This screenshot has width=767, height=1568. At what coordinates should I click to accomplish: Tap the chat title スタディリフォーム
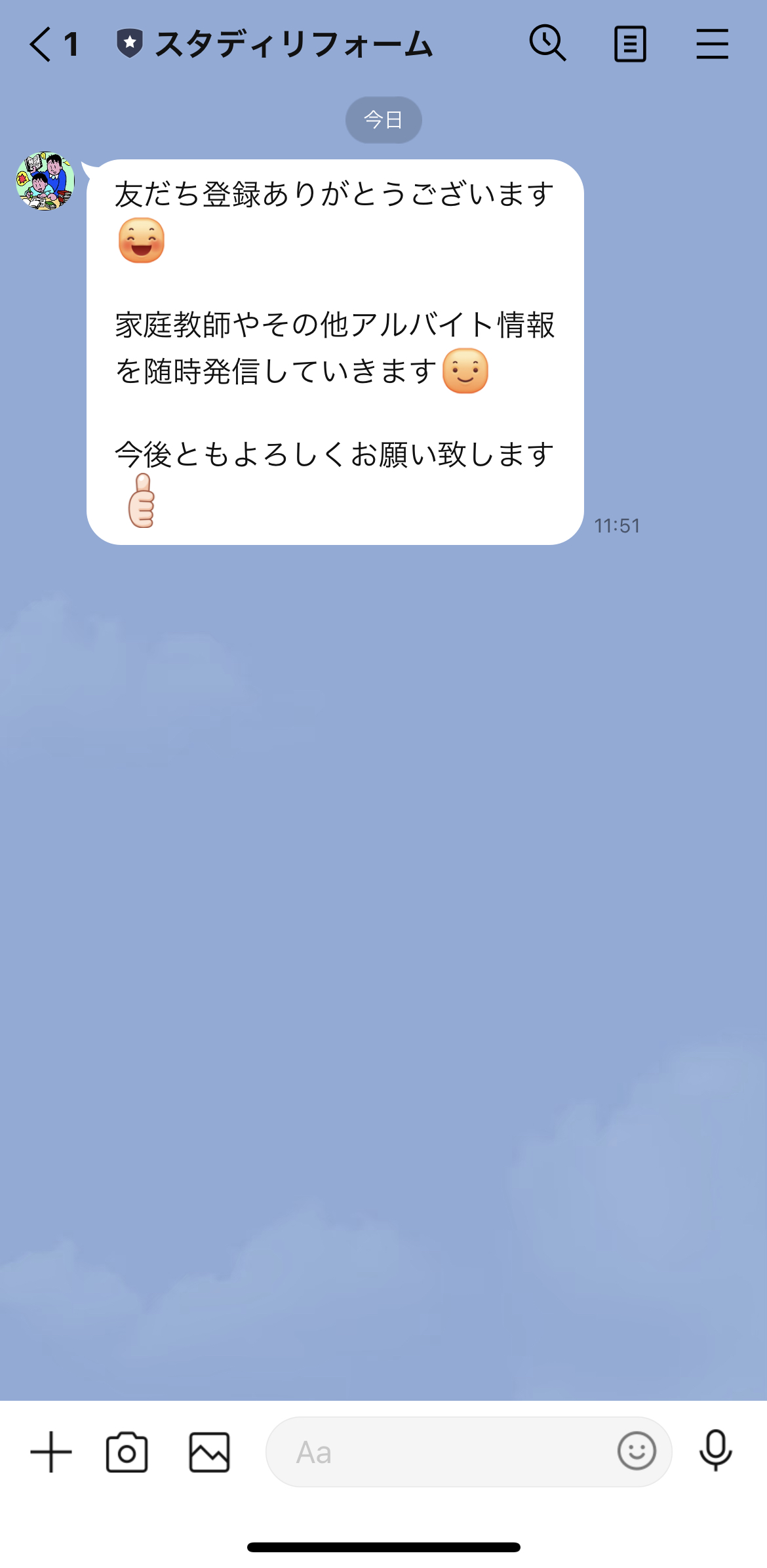(295, 43)
